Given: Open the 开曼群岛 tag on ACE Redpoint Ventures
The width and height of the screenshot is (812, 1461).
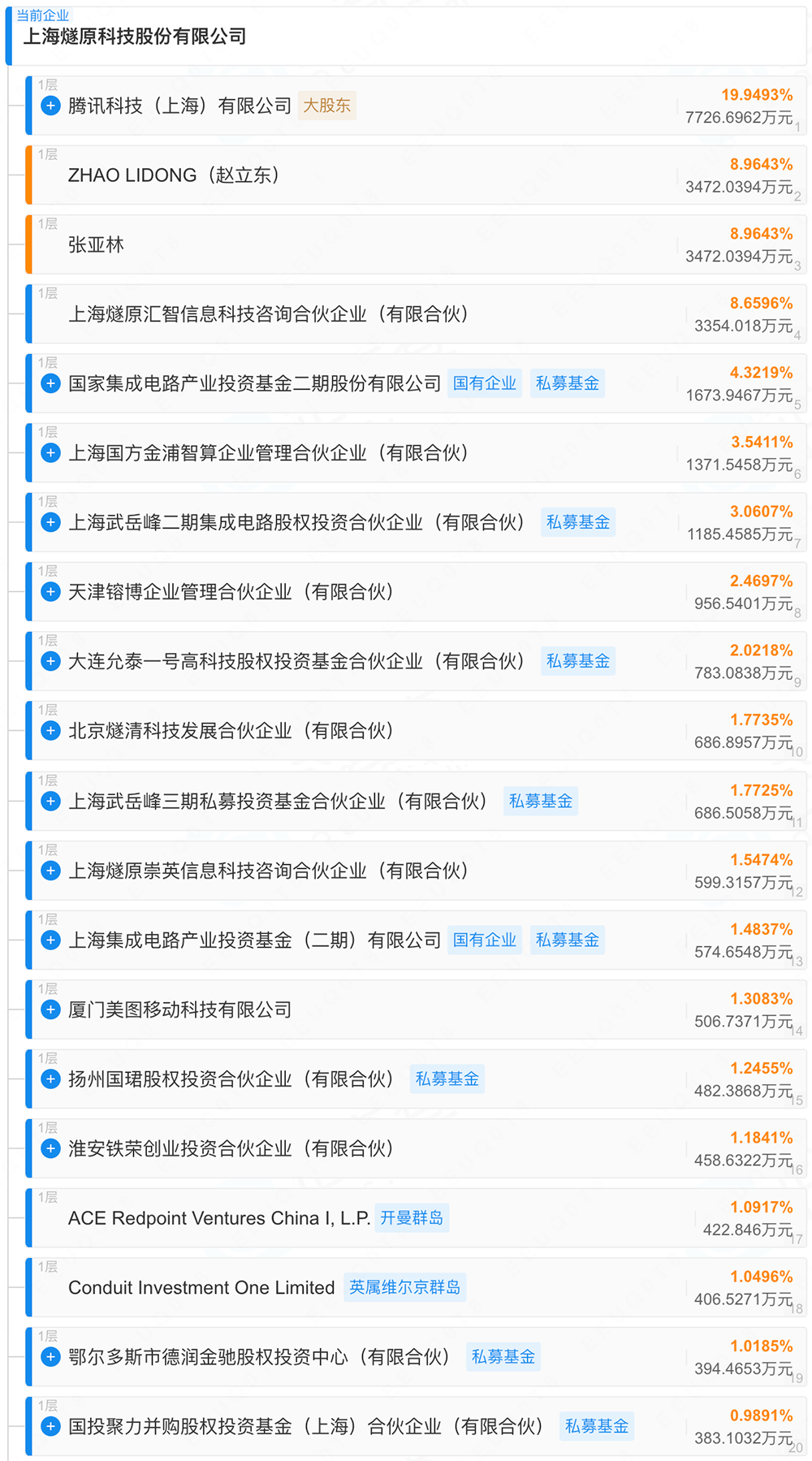Looking at the screenshot, I should (412, 1218).
